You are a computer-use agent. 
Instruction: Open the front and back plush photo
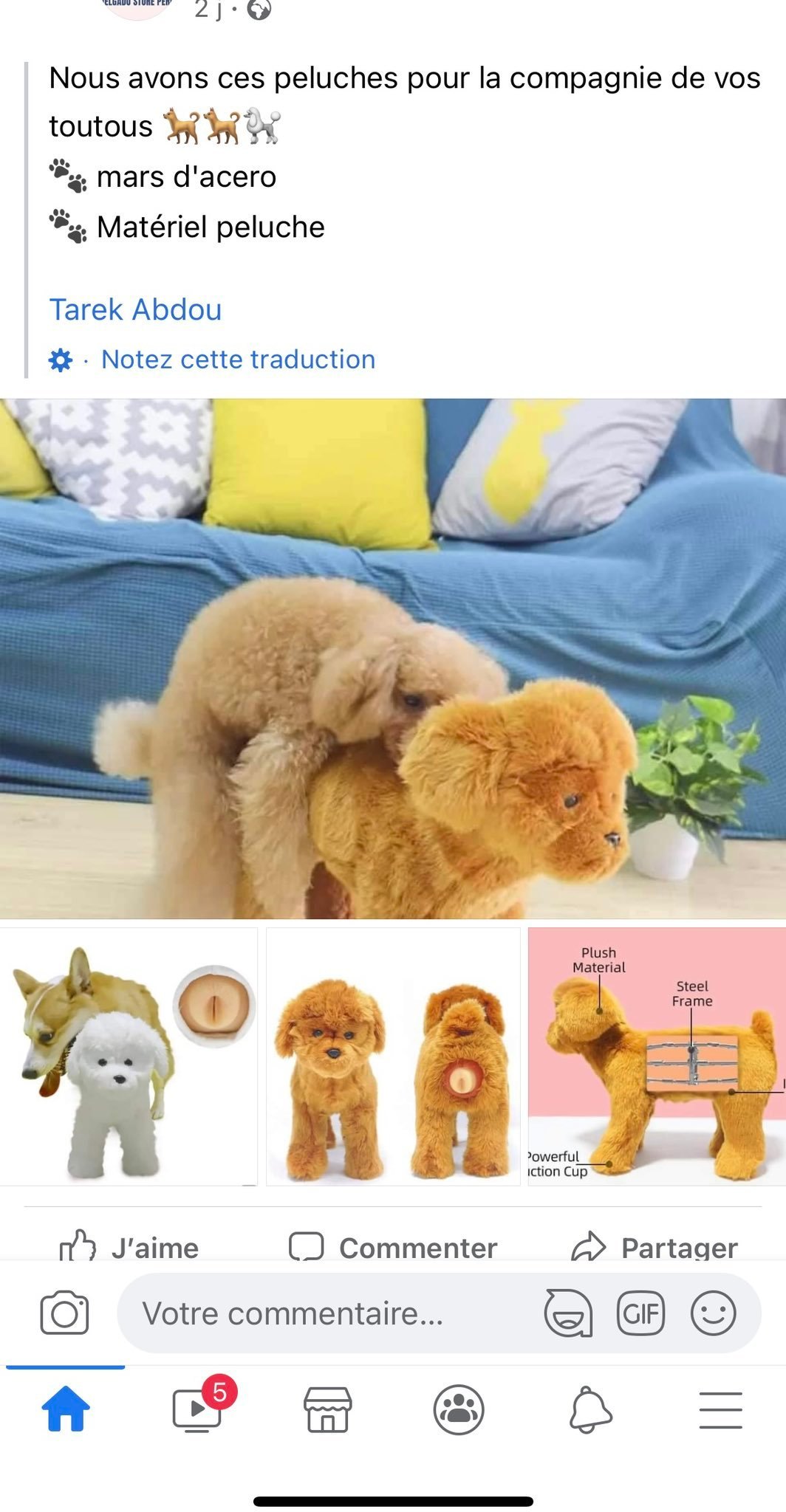pos(393,1056)
